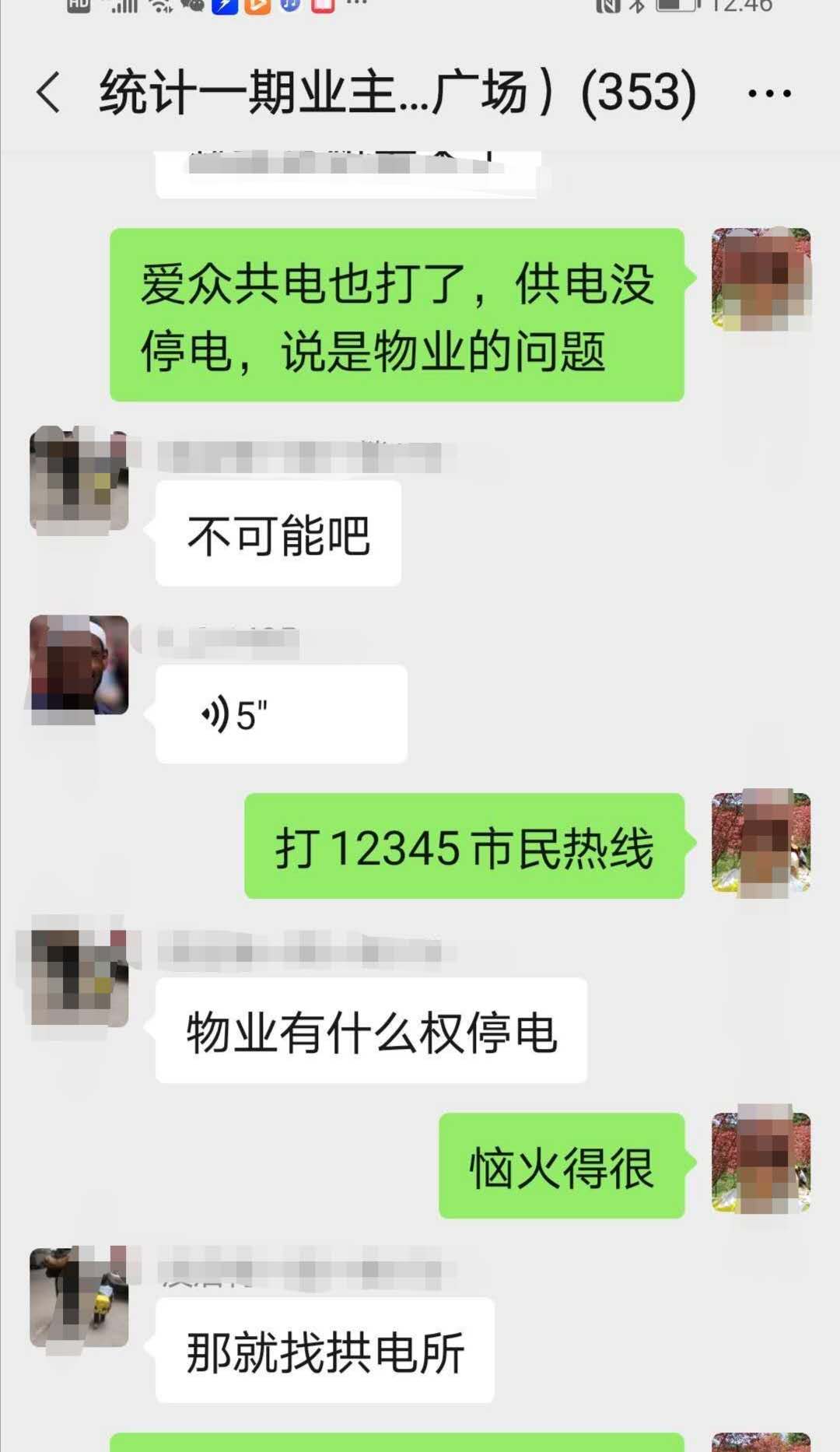Open own avatar beside 爱众共电也打了 message
The image size is (840, 1452).
761,279
